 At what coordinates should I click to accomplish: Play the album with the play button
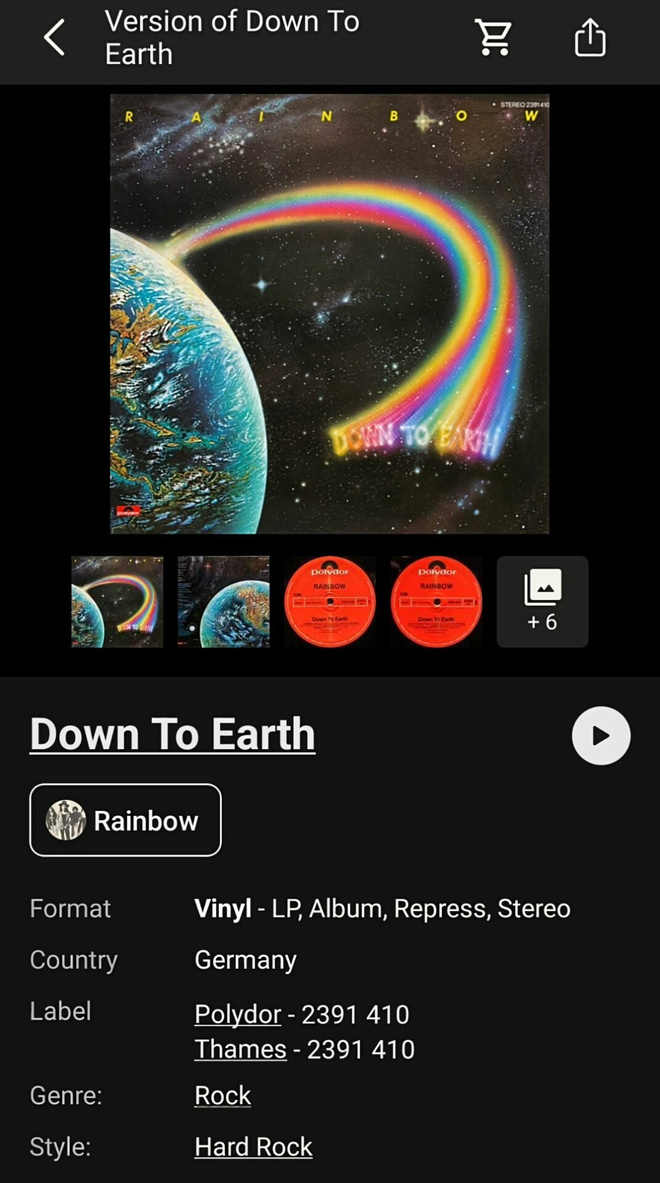601,736
